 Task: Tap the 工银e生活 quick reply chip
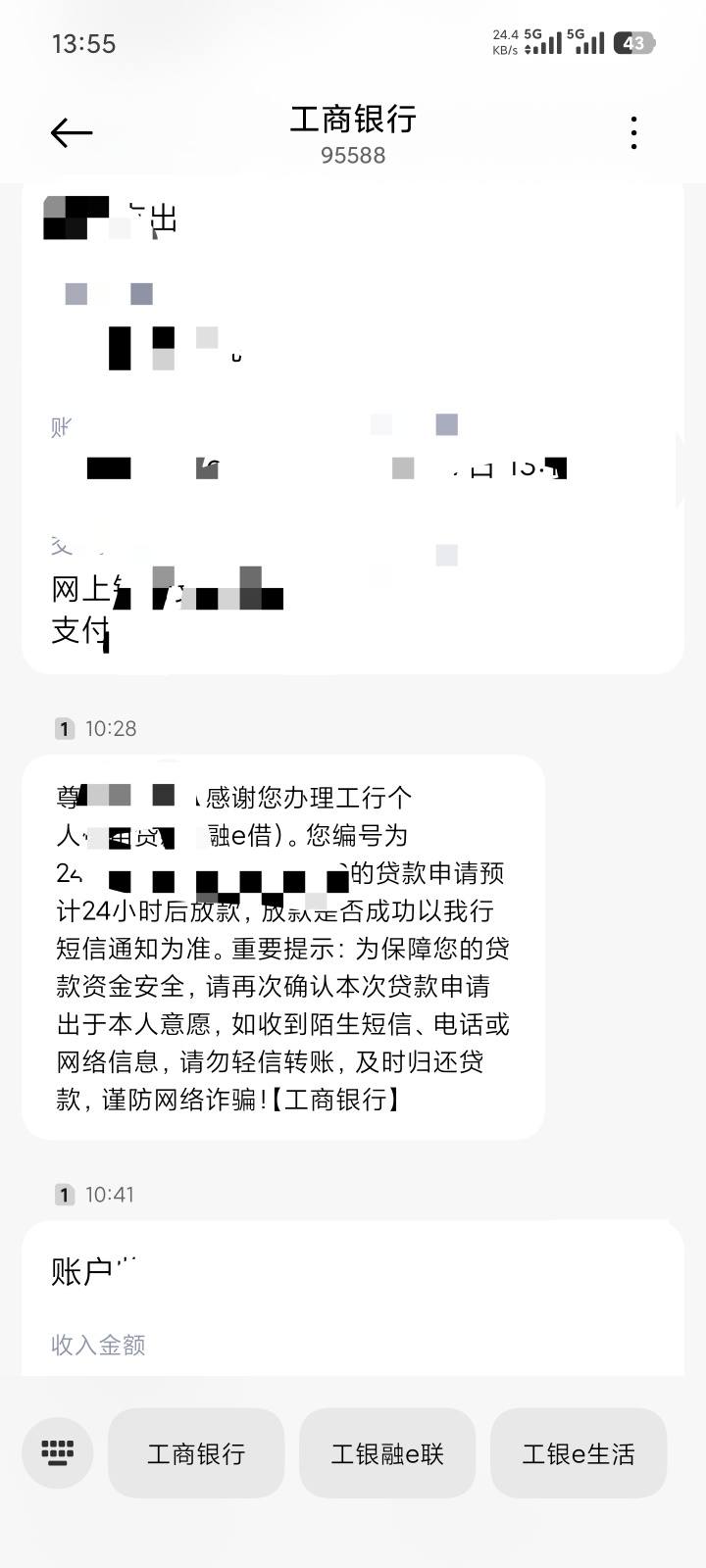point(579,1453)
